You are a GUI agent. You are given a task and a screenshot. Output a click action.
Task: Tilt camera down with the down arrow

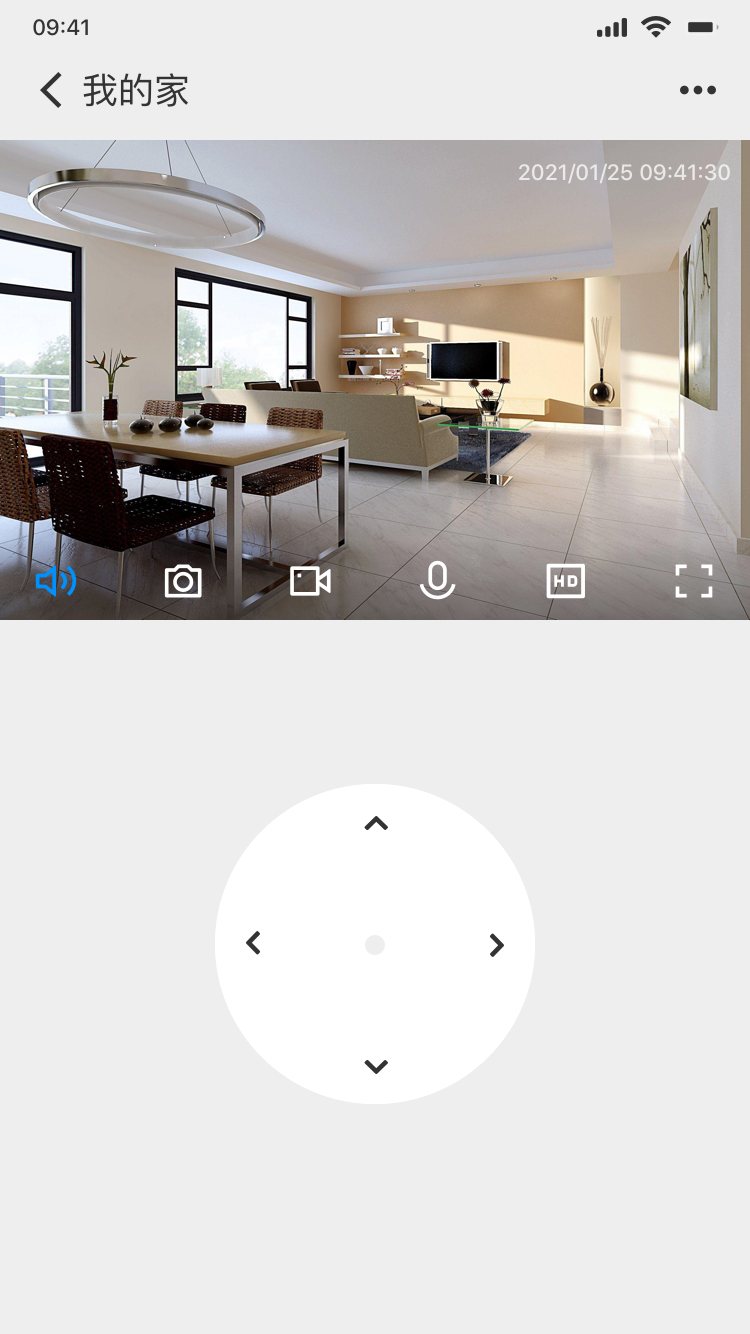[x=375, y=1066]
